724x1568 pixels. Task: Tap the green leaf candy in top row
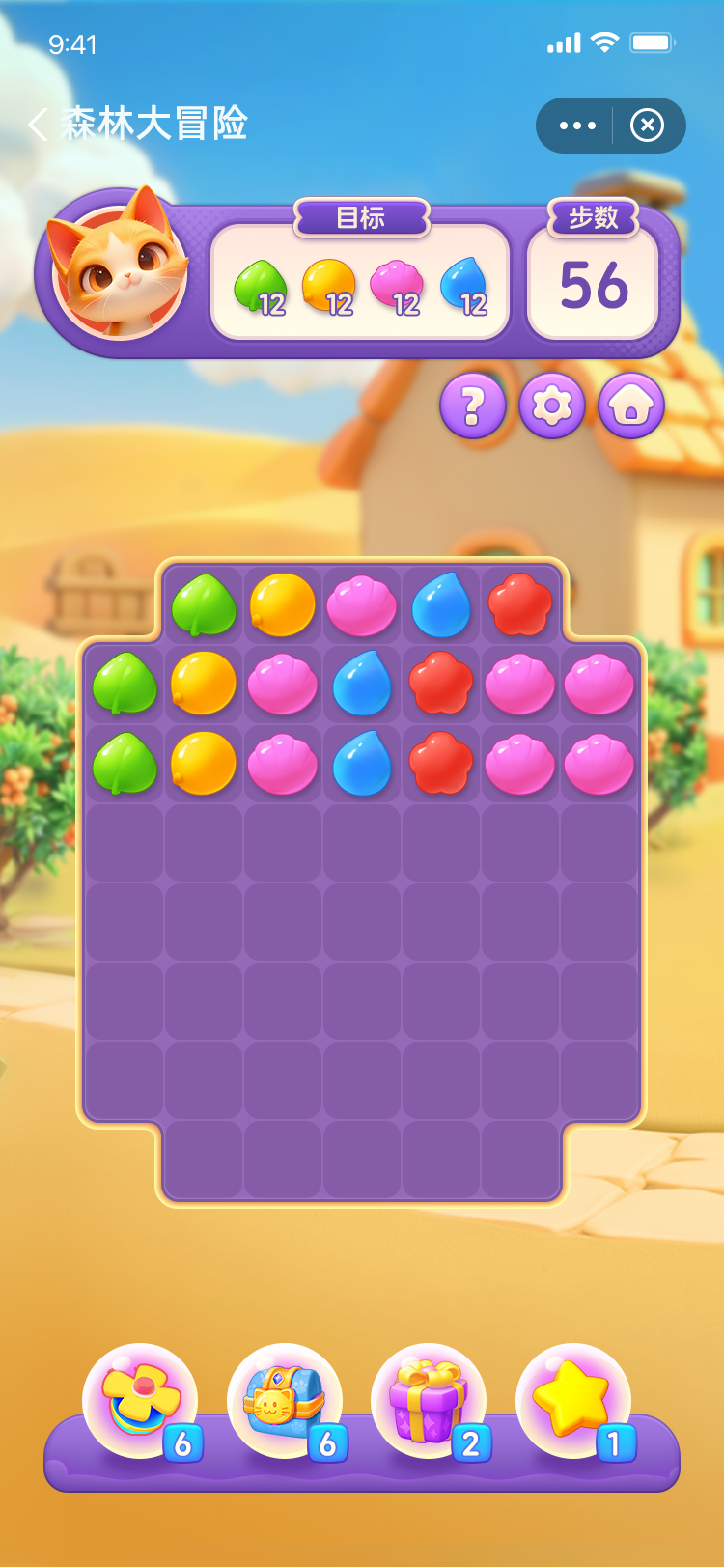click(204, 605)
